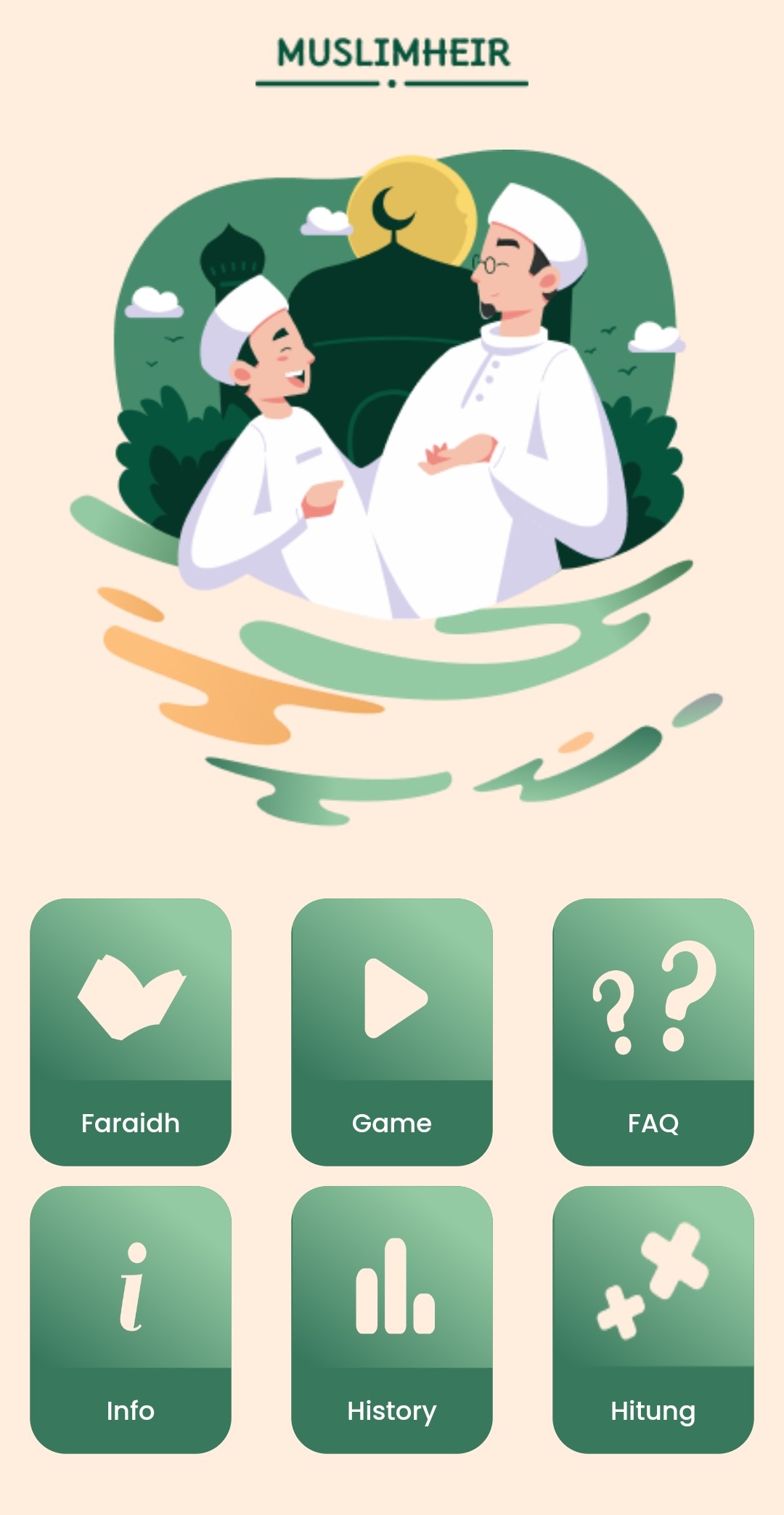The image size is (784, 1515).
Task: View the Info page
Action: (131, 1319)
